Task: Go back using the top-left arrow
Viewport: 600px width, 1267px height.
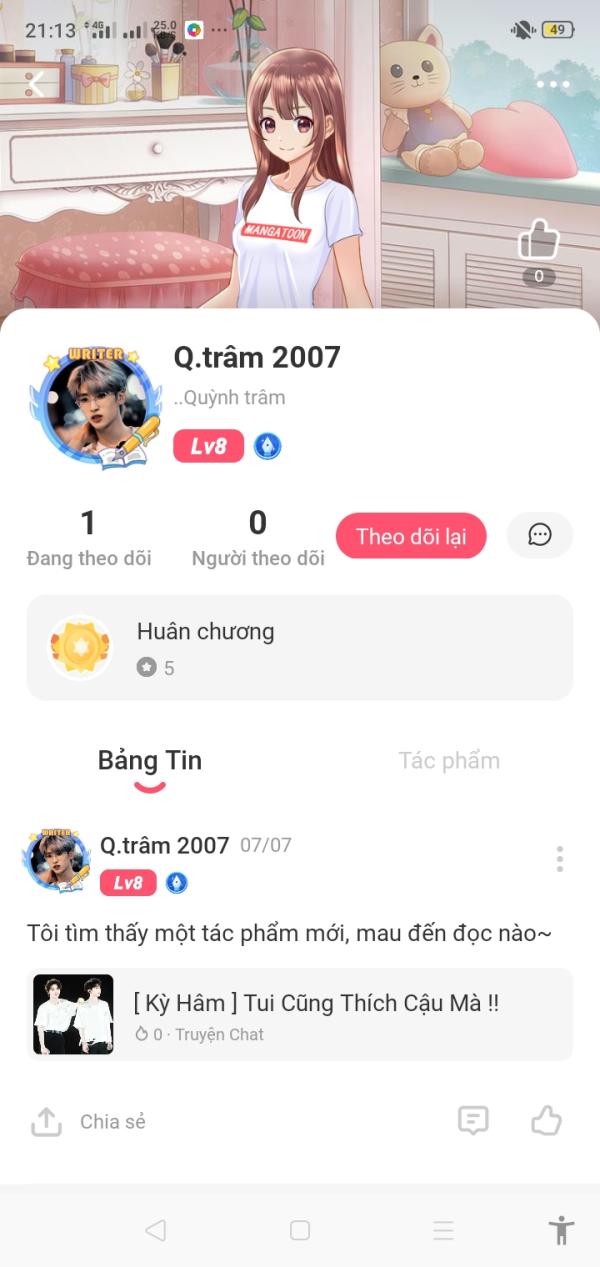Action: [36, 84]
